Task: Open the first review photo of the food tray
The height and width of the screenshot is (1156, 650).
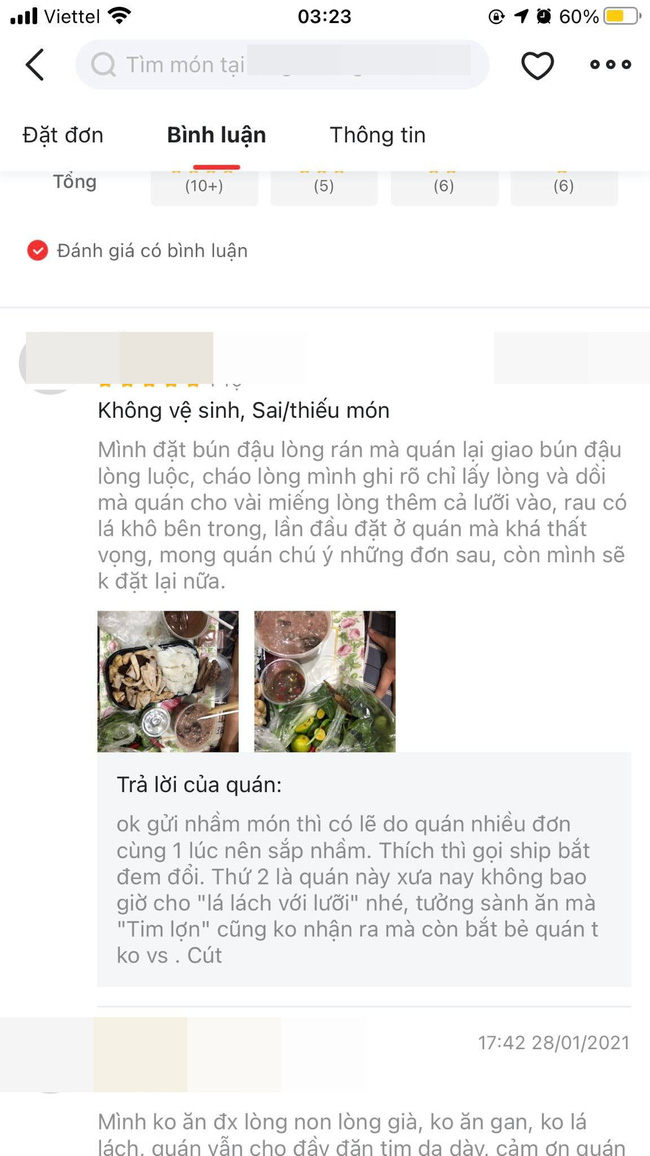Action: click(168, 681)
